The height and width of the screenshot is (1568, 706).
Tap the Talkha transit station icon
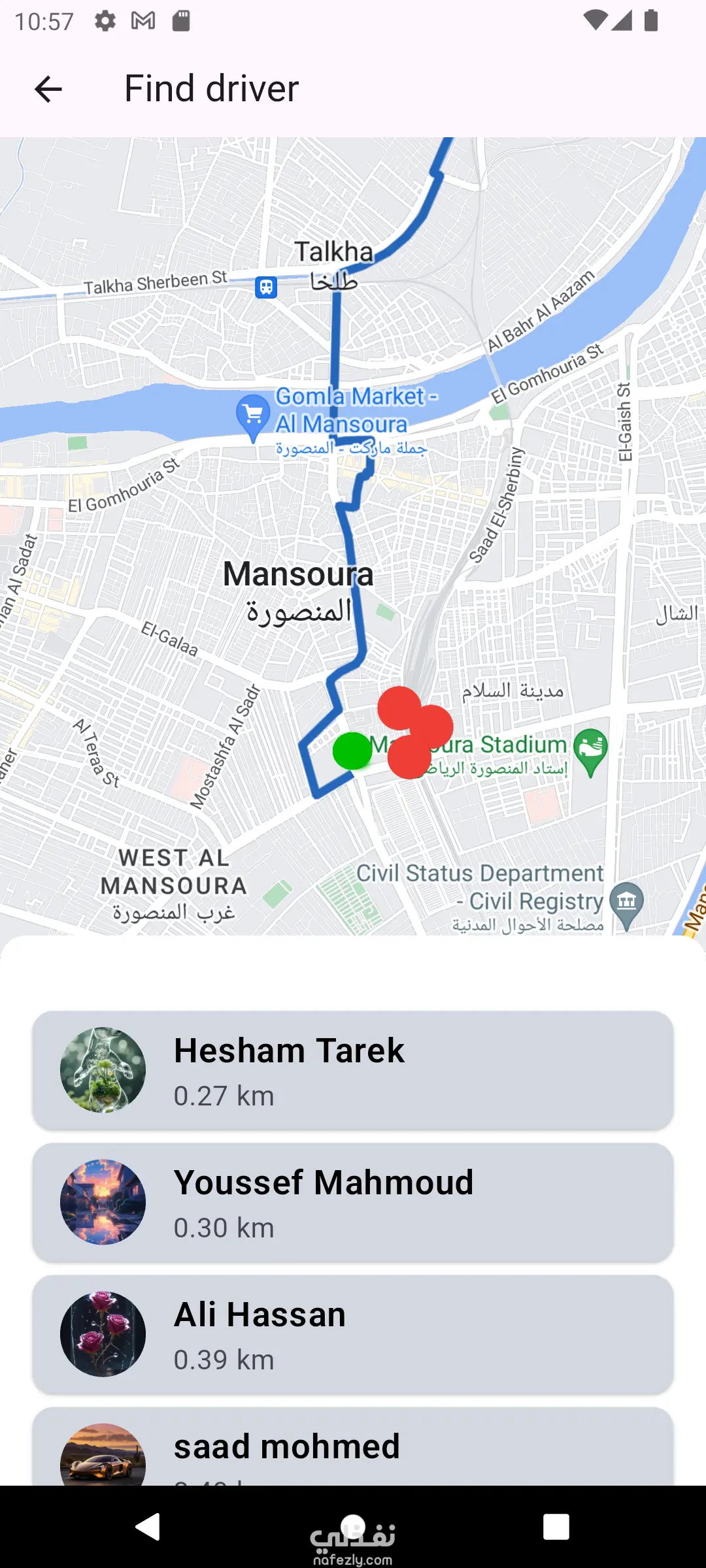pyautogui.click(x=266, y=287)
